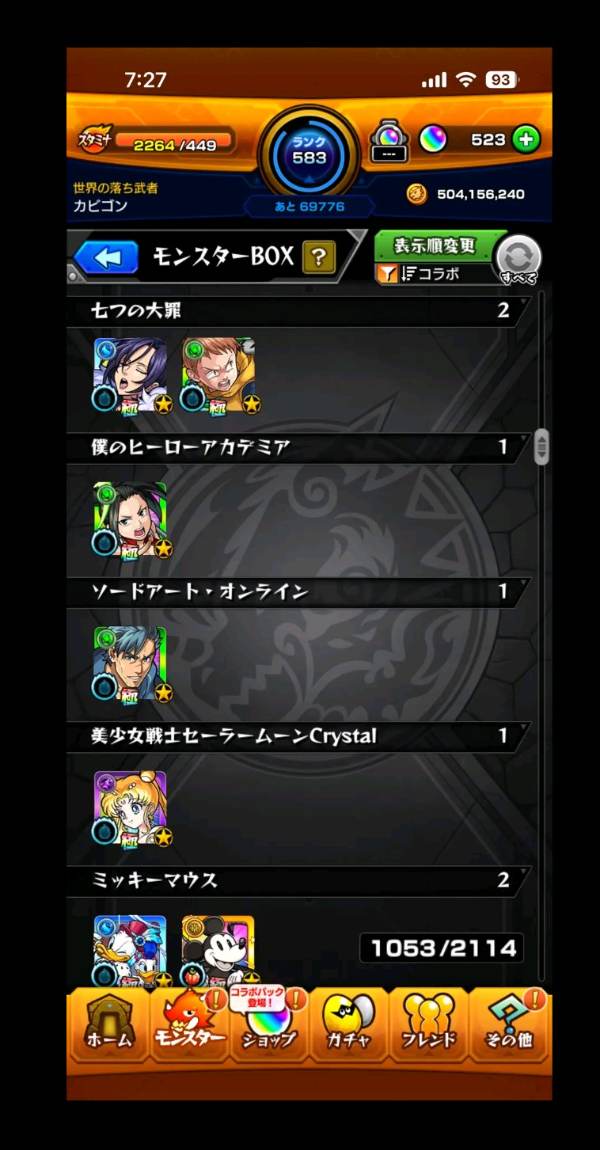Go back with the blue arrow button

[x=105, y=258]
